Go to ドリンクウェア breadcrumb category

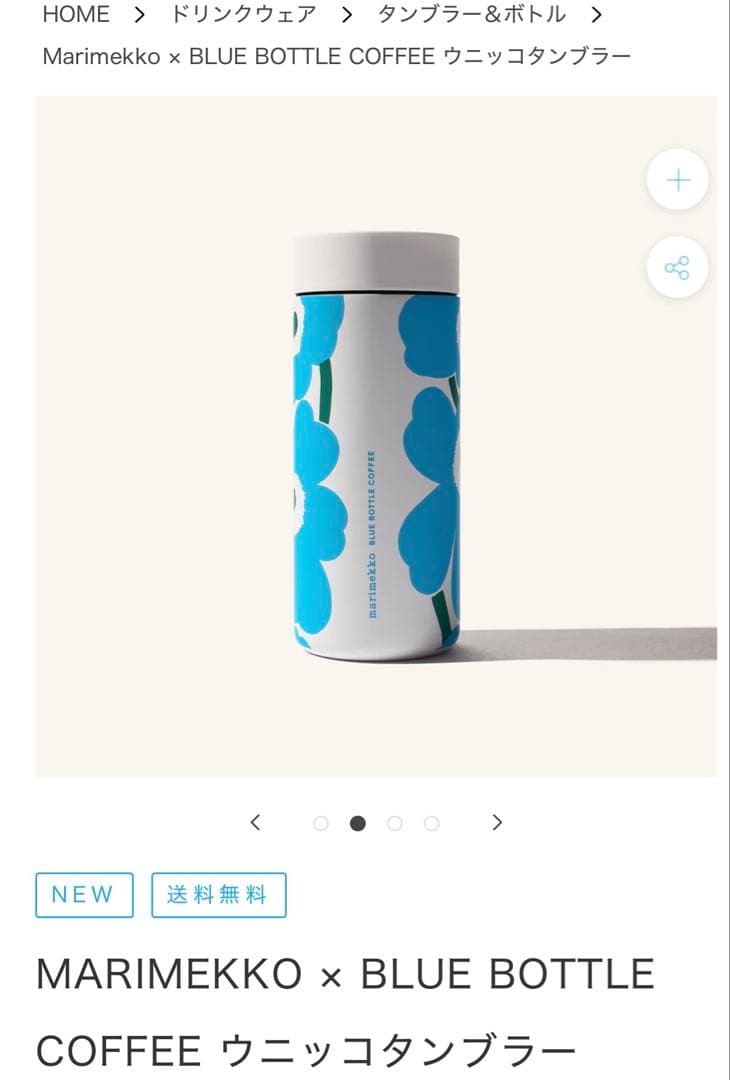click(243, 15)
